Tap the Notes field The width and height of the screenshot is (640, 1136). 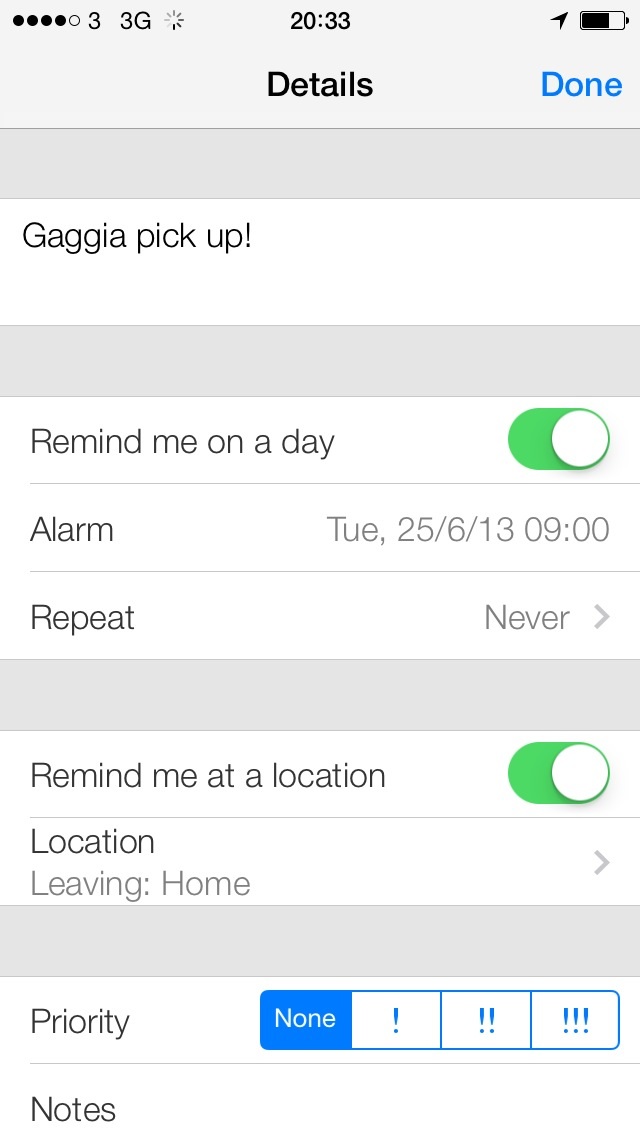[320, 1100]
